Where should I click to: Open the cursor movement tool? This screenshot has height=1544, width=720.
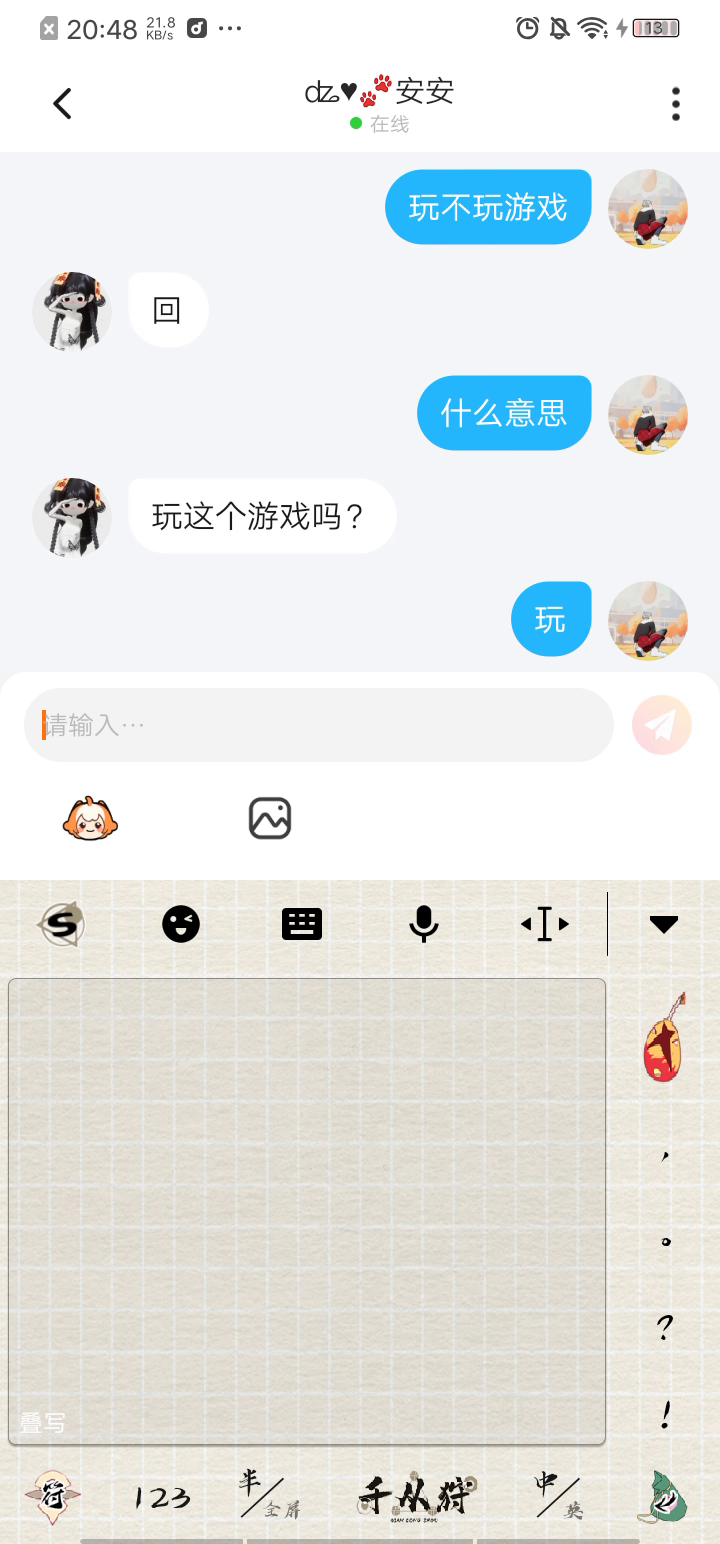545,924
